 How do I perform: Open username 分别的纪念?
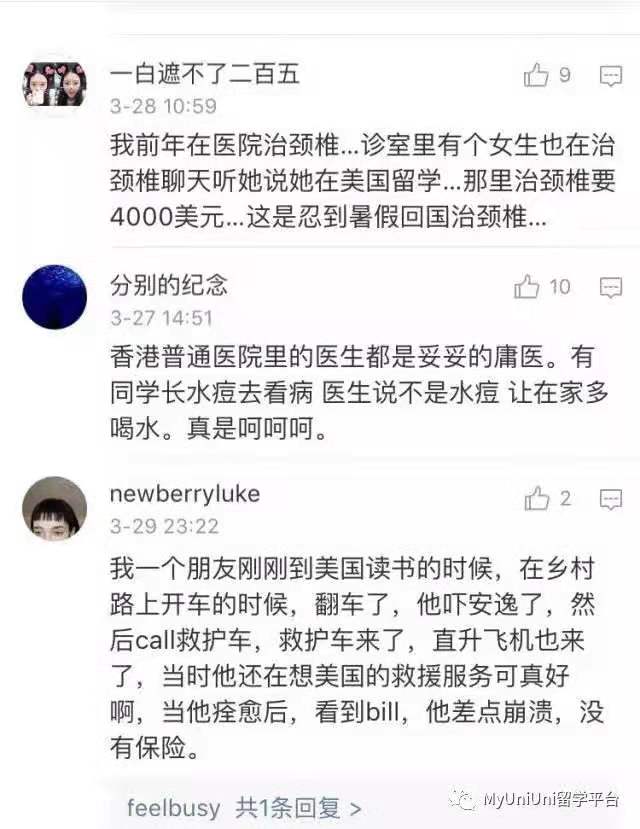coord(169,285)
